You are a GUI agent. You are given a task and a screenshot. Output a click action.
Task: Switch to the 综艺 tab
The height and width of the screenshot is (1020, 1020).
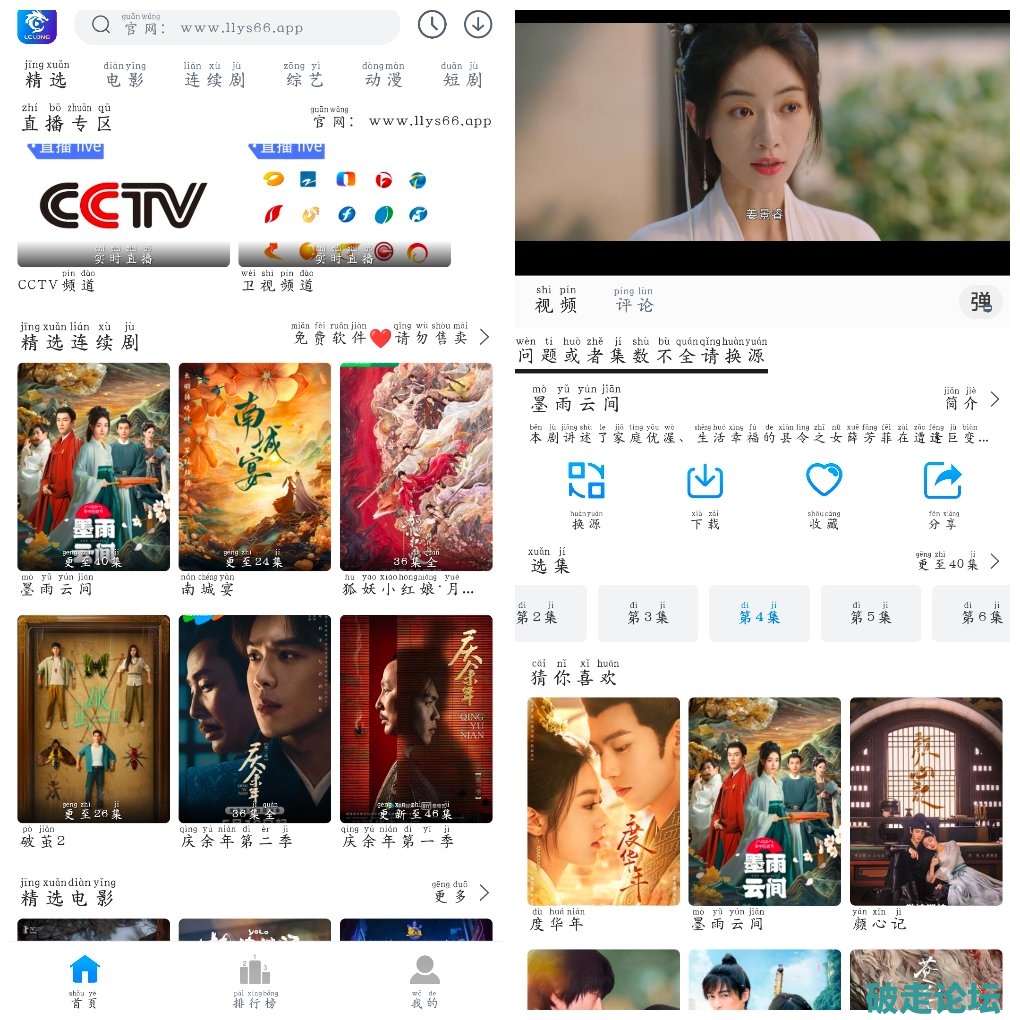click(305, 76)
